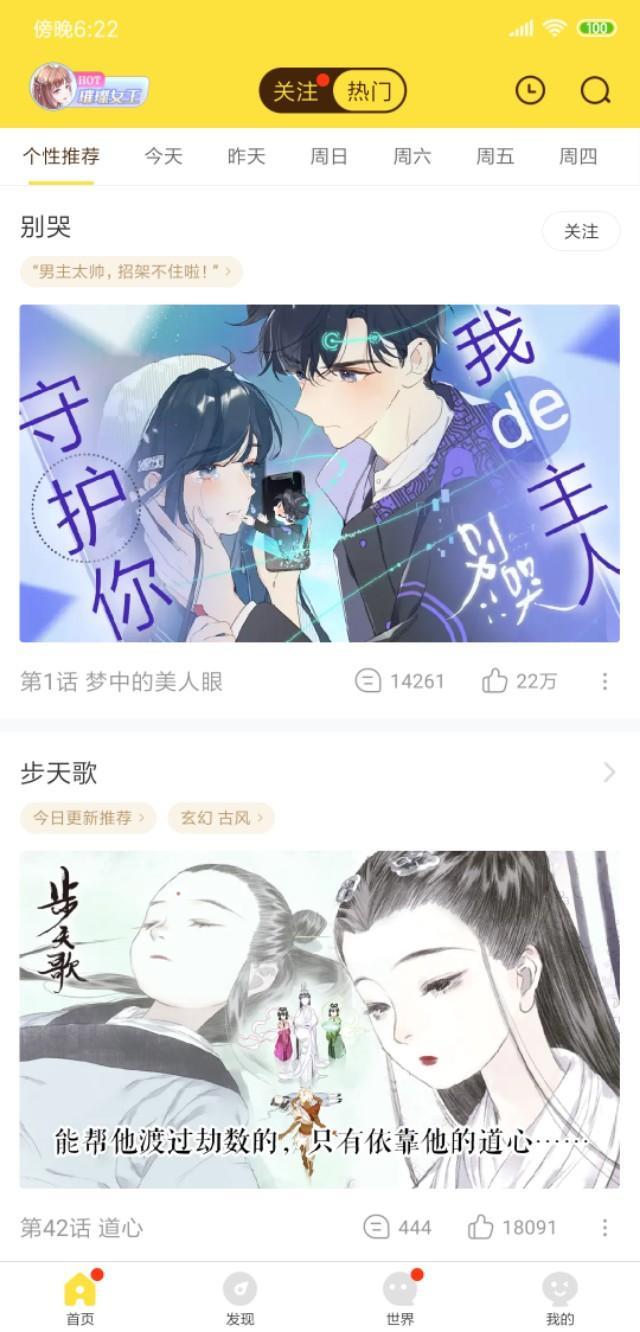640x1332 pixels.
Task: Tap the 玄幻 古风 tag chip
Action: [220, 817]
